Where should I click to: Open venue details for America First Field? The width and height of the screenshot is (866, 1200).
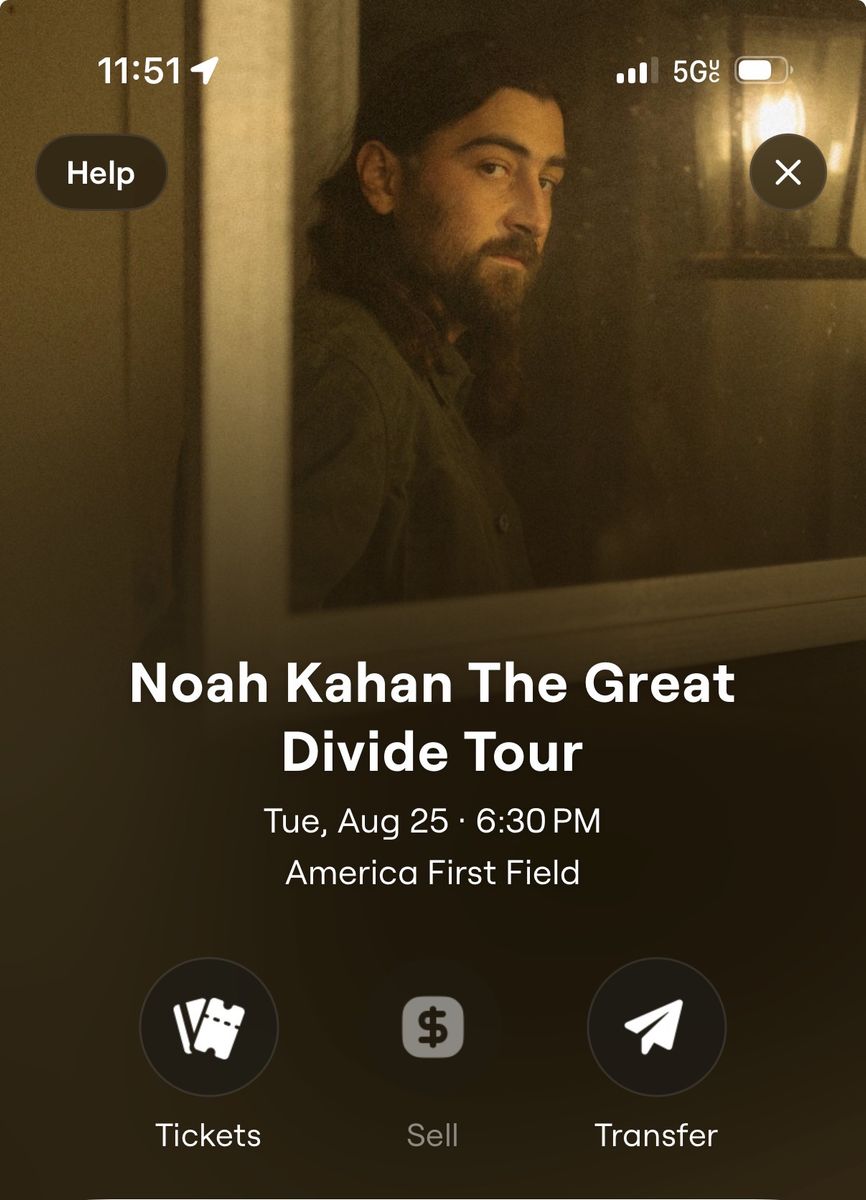pos(432,872)
